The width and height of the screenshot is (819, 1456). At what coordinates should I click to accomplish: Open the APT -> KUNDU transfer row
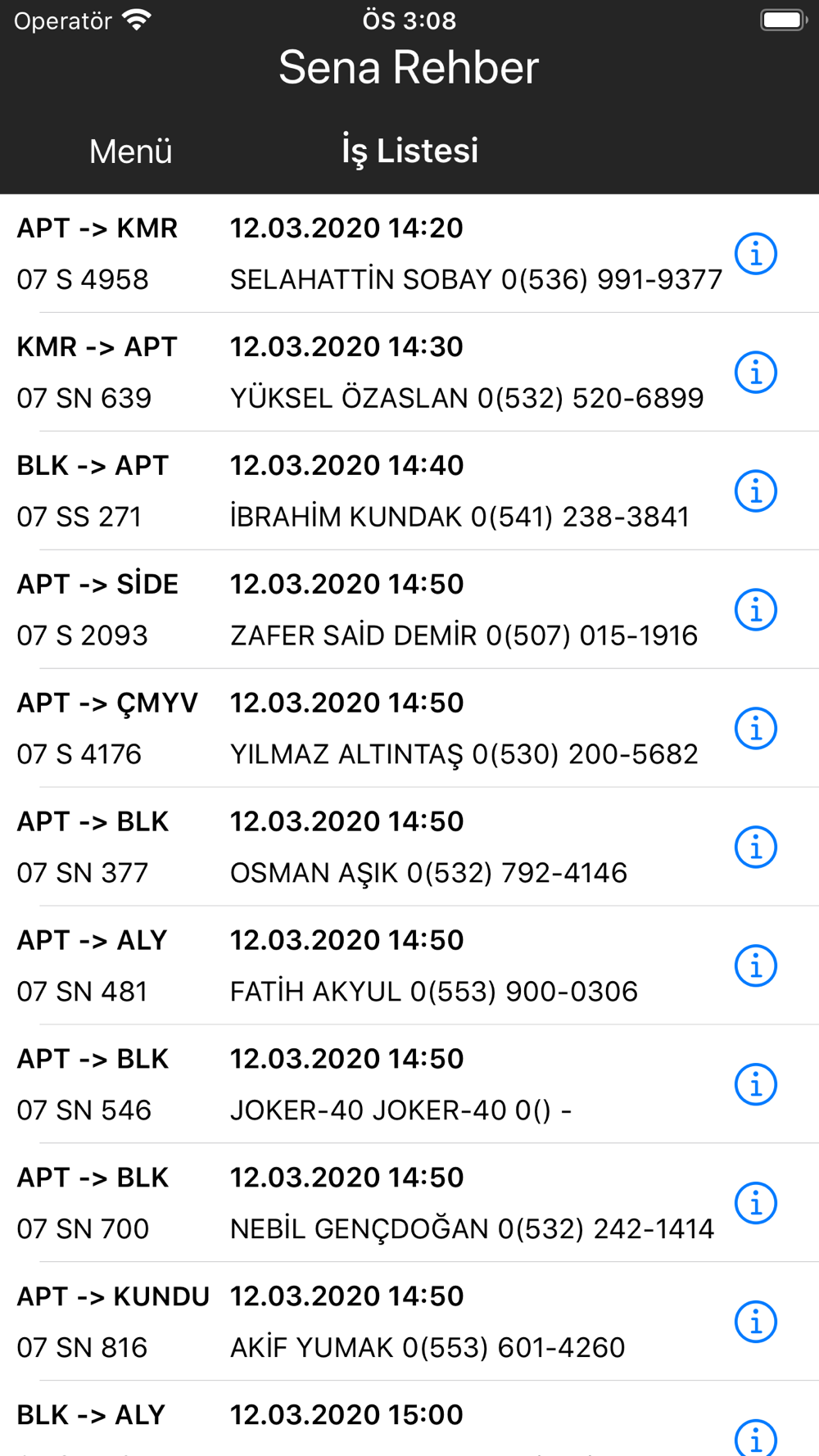409,1322
